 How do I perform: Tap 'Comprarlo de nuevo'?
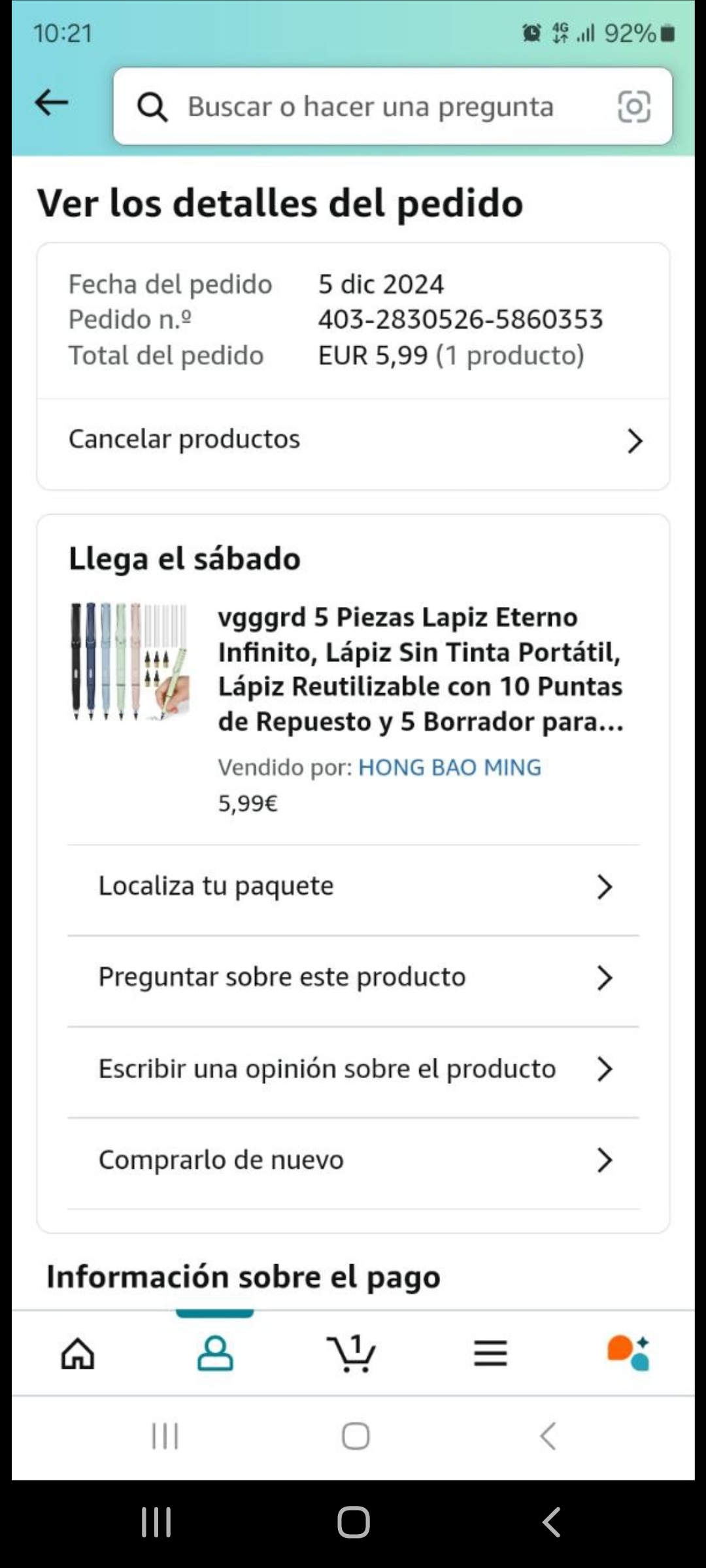[x=353, y=1160]
